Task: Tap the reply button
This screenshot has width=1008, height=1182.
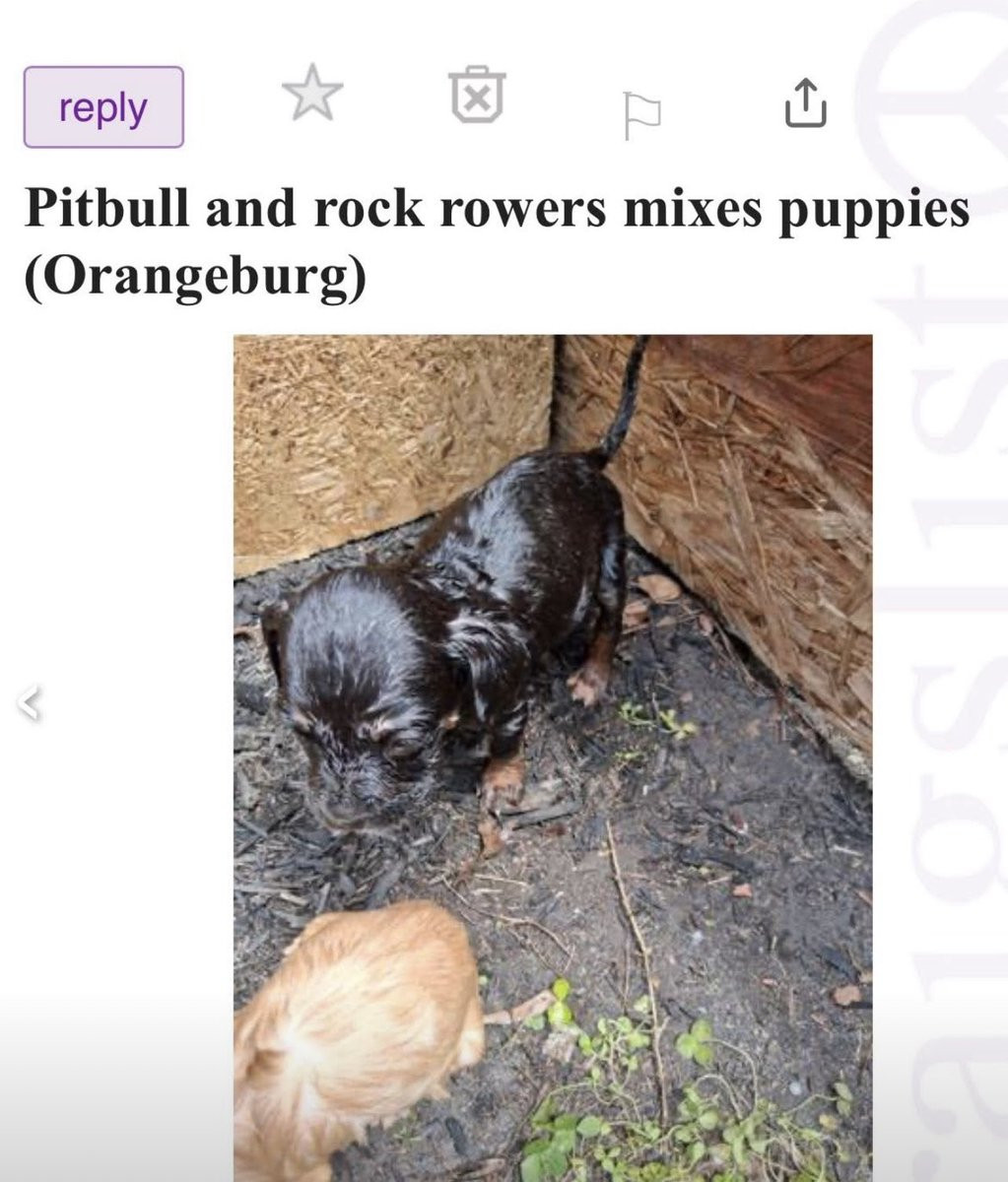Action: pos(103,107)
